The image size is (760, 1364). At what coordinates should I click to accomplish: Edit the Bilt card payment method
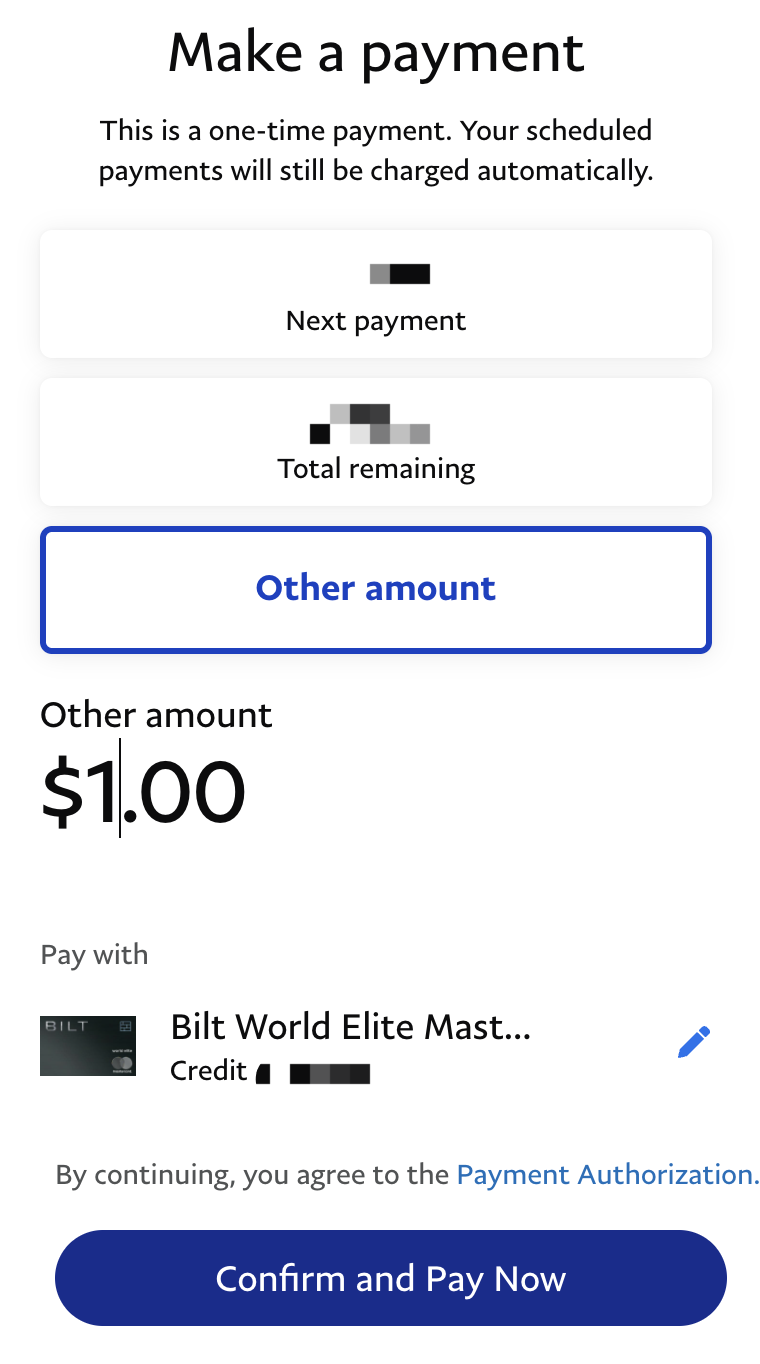click(x=693, y=1043)
